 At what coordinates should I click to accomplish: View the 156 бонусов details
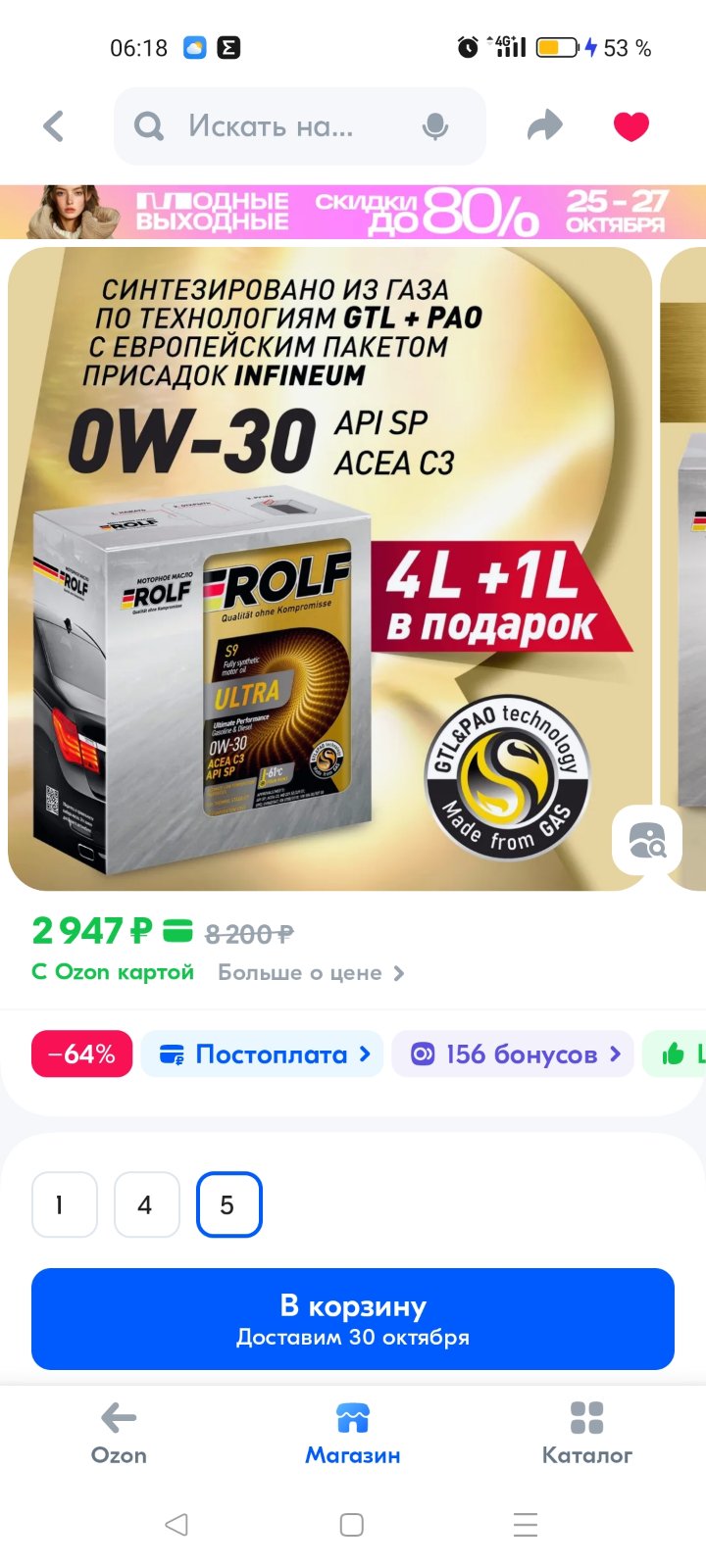[x=513, y=1054]
